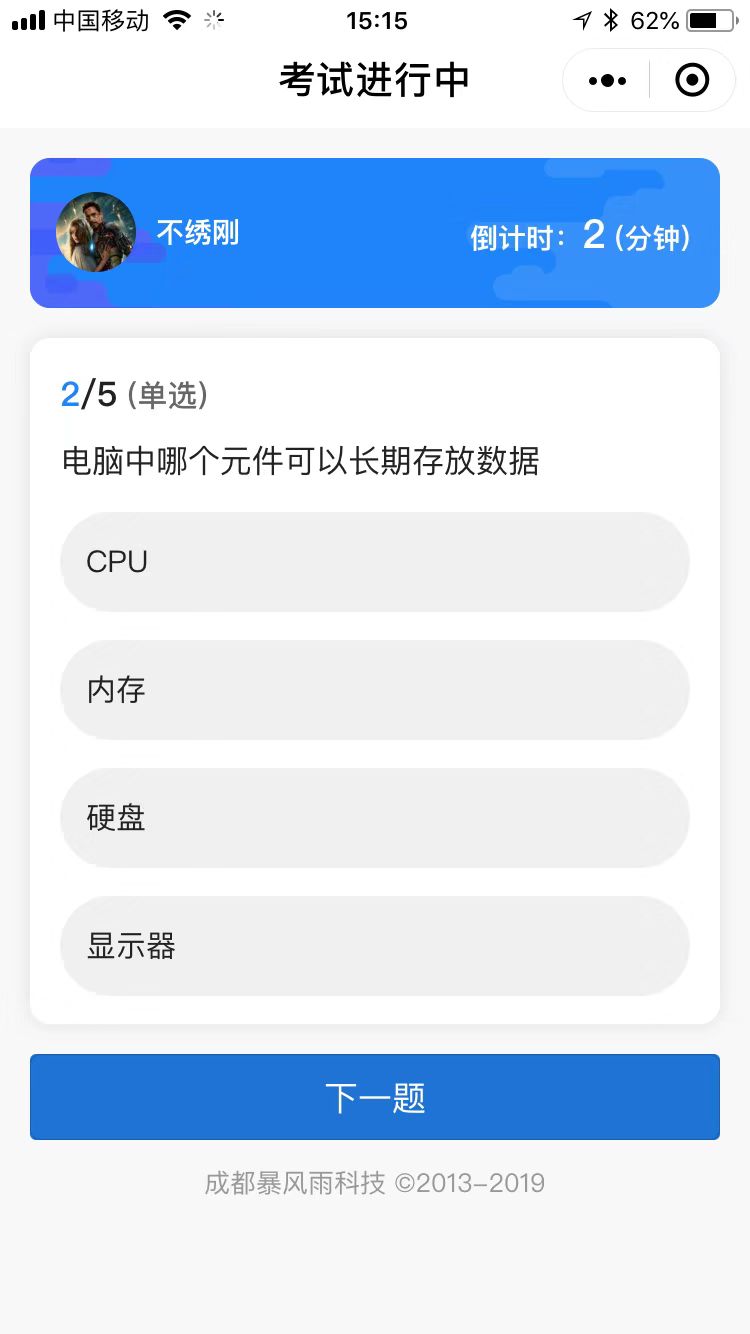Close the mini program via circle icon

pos(692,81)
